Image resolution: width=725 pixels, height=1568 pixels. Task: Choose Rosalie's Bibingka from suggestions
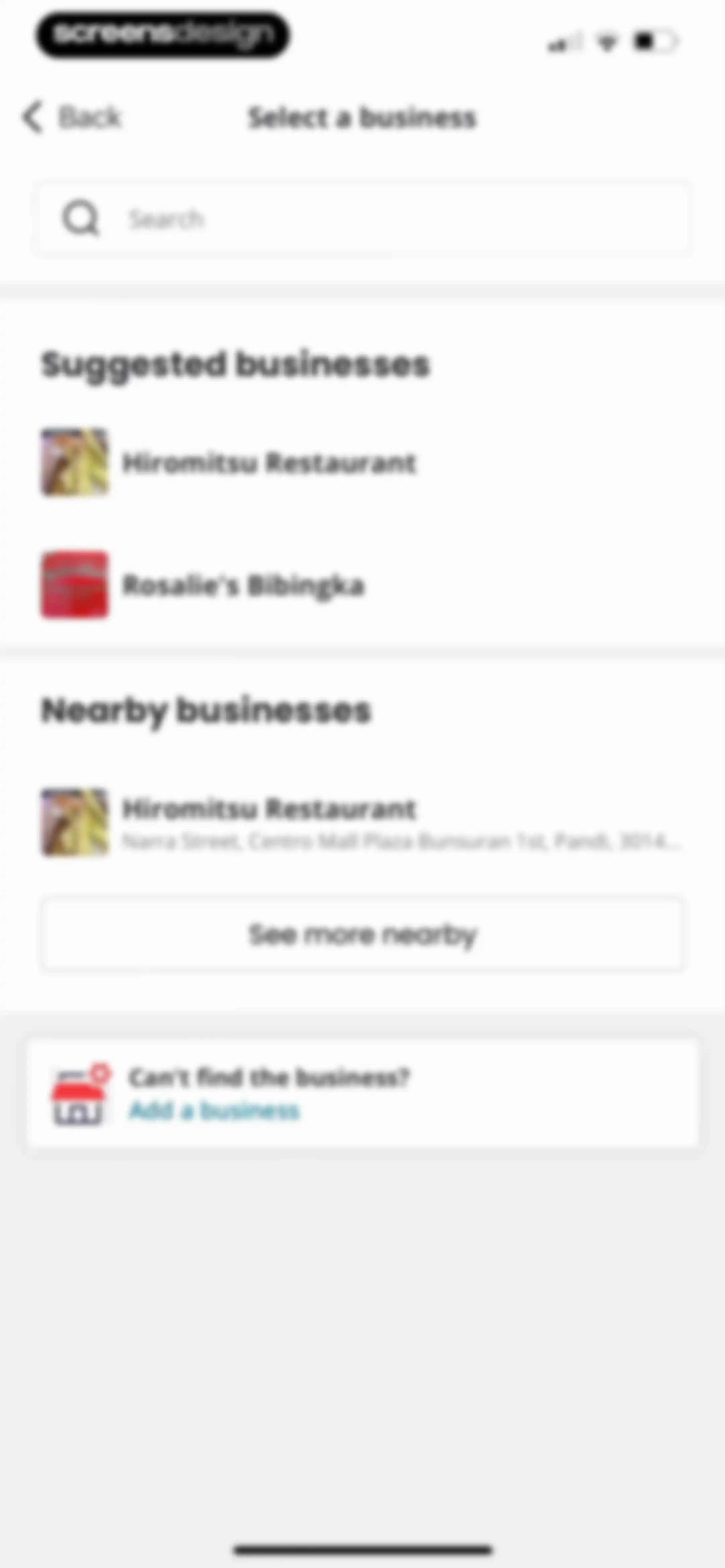[x=362, y=585]
